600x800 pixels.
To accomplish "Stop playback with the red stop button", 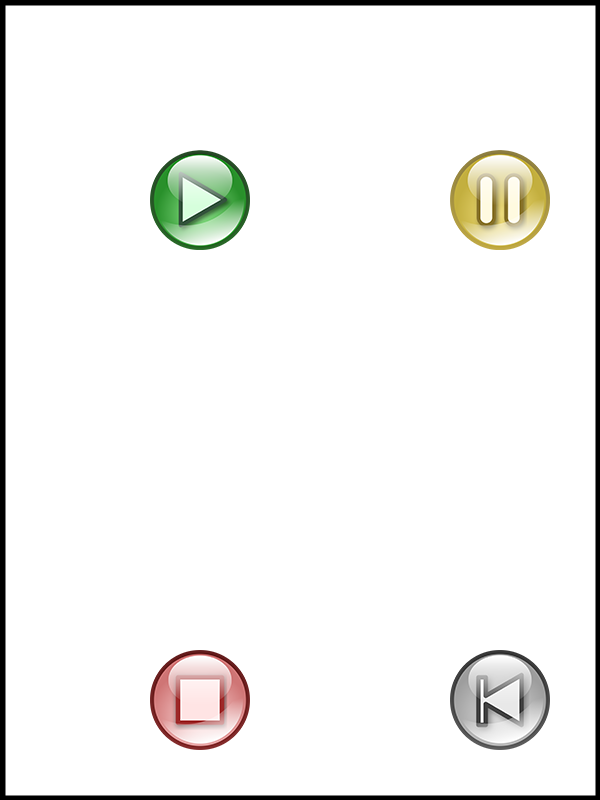I will pyautogui.click(x=200, y=700).
